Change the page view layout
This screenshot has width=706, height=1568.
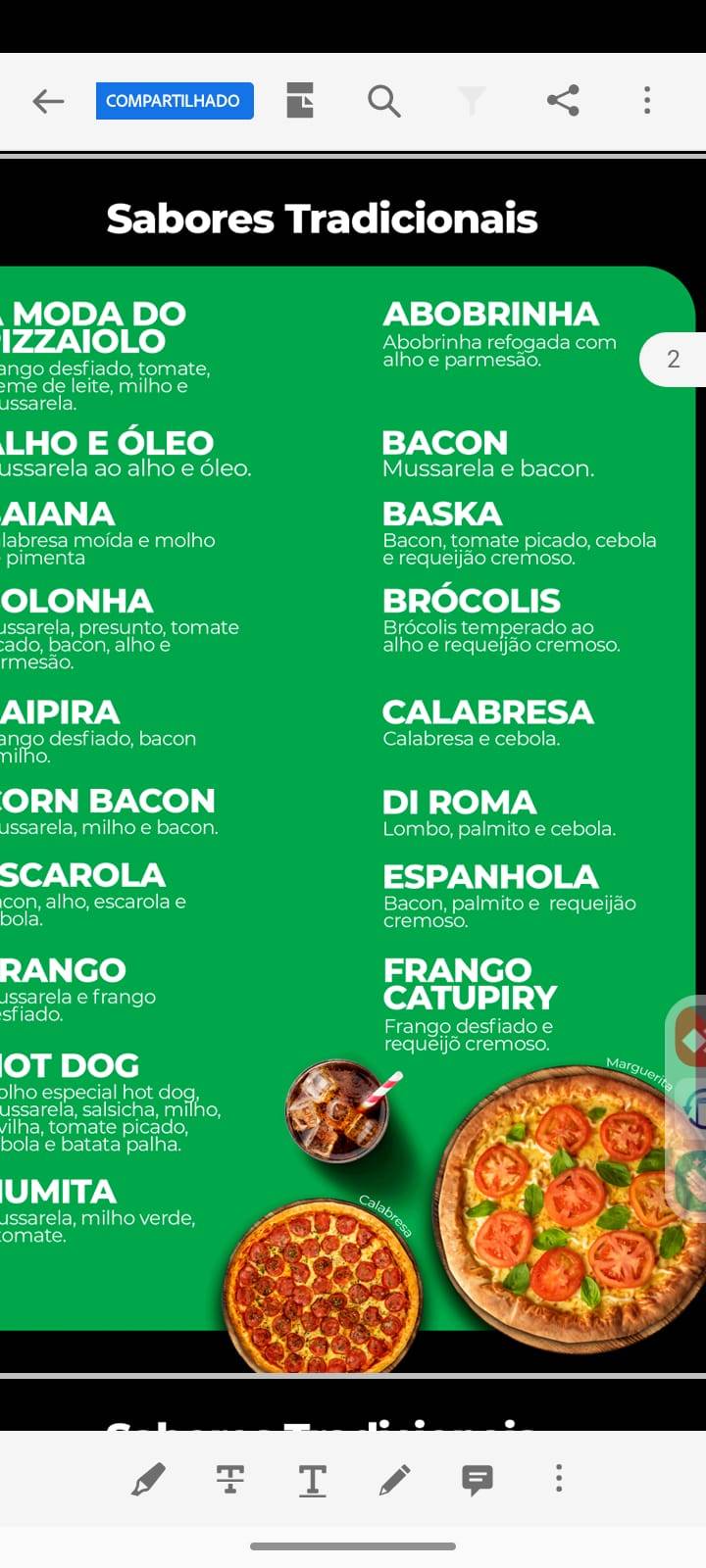299,100
